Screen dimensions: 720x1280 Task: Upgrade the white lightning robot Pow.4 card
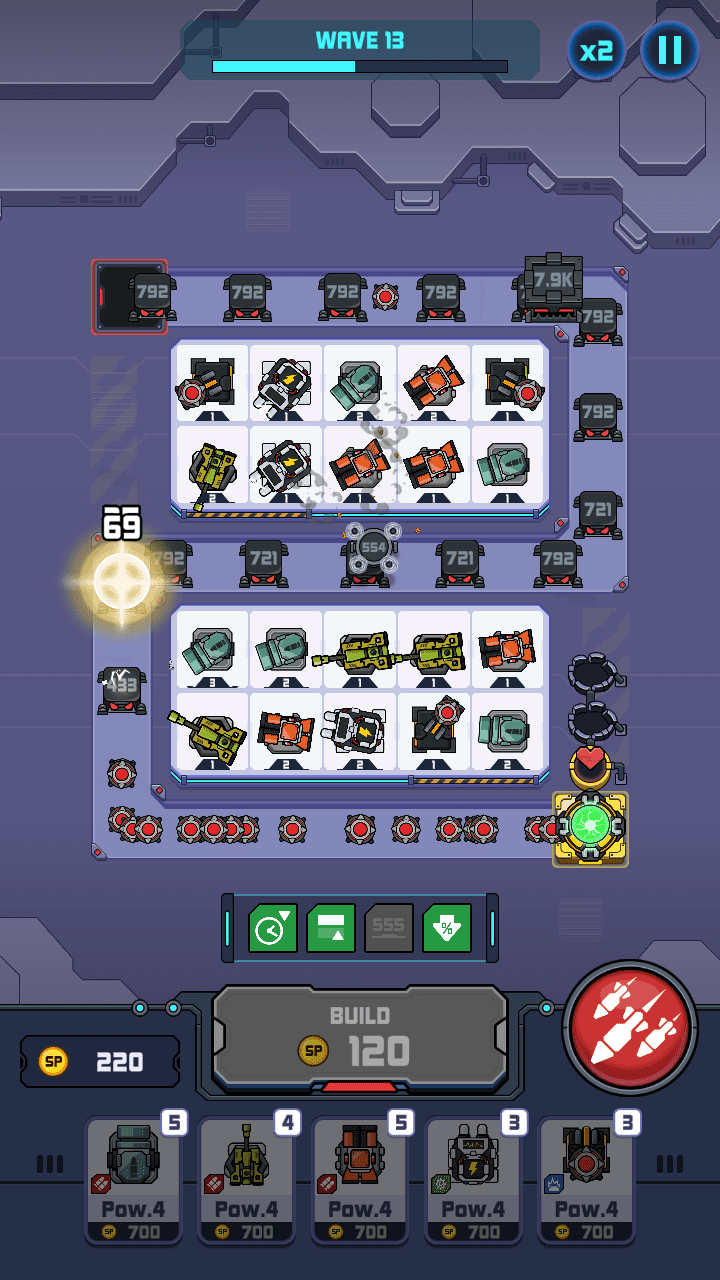473,1180
